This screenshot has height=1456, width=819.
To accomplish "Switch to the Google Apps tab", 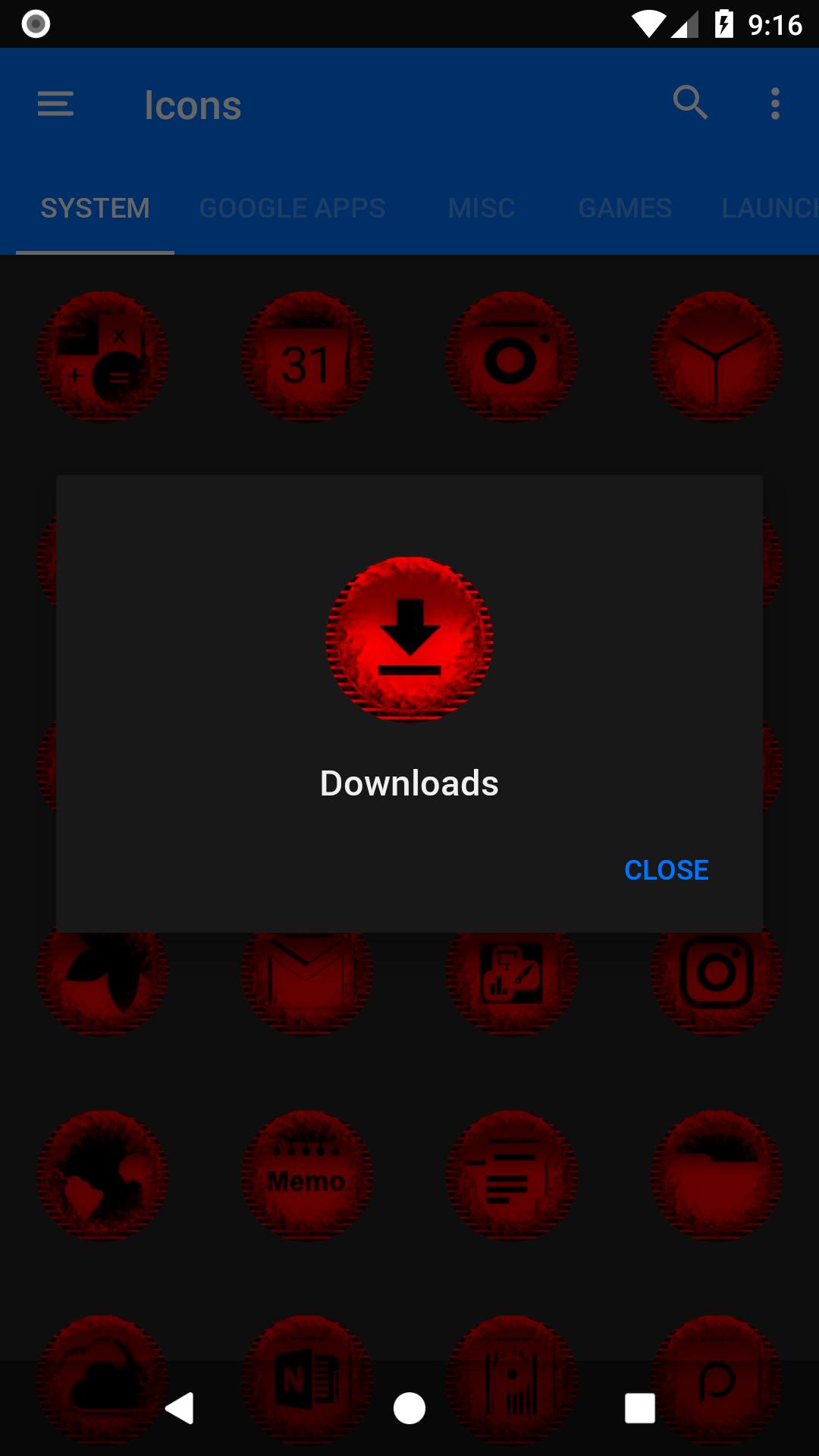I will coord(292,208).
